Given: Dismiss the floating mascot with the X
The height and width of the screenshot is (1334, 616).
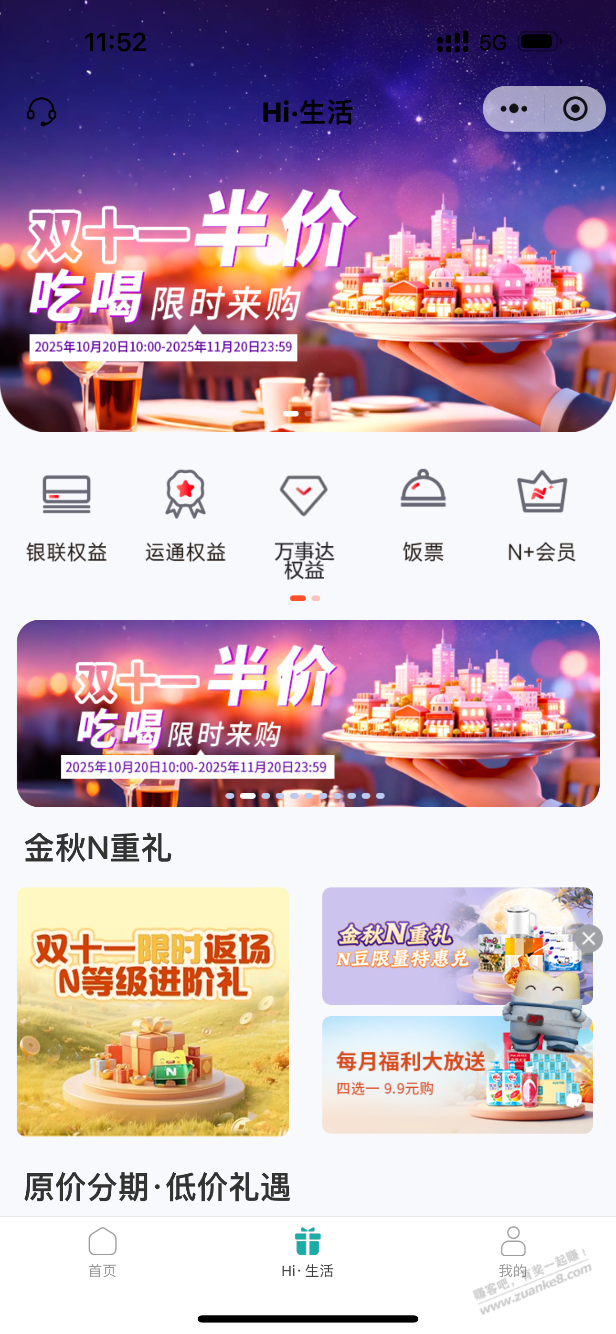Looking at the screenshot, I should (589, 938).
